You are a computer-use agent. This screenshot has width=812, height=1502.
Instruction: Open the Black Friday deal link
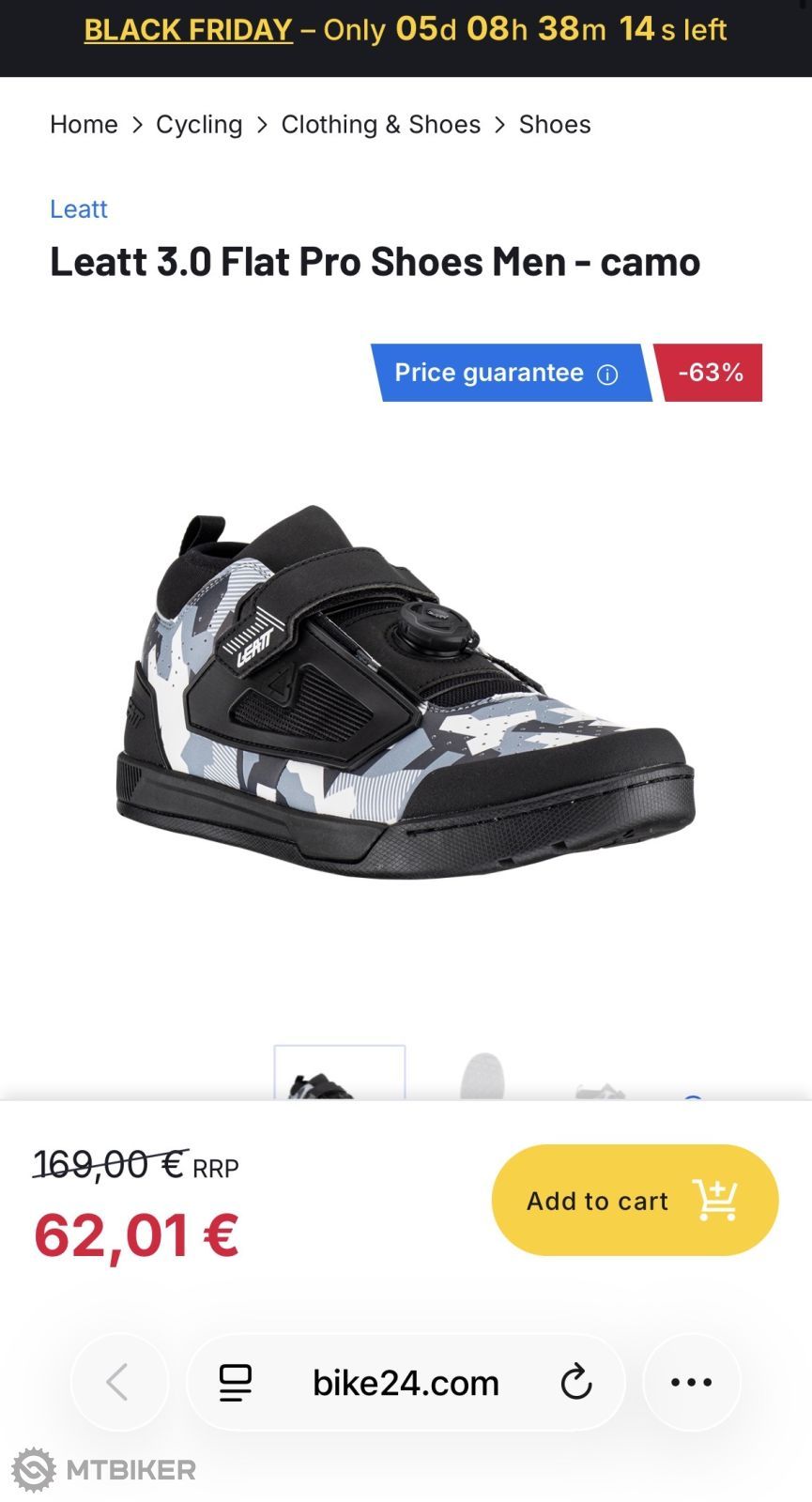pos(188,30)
